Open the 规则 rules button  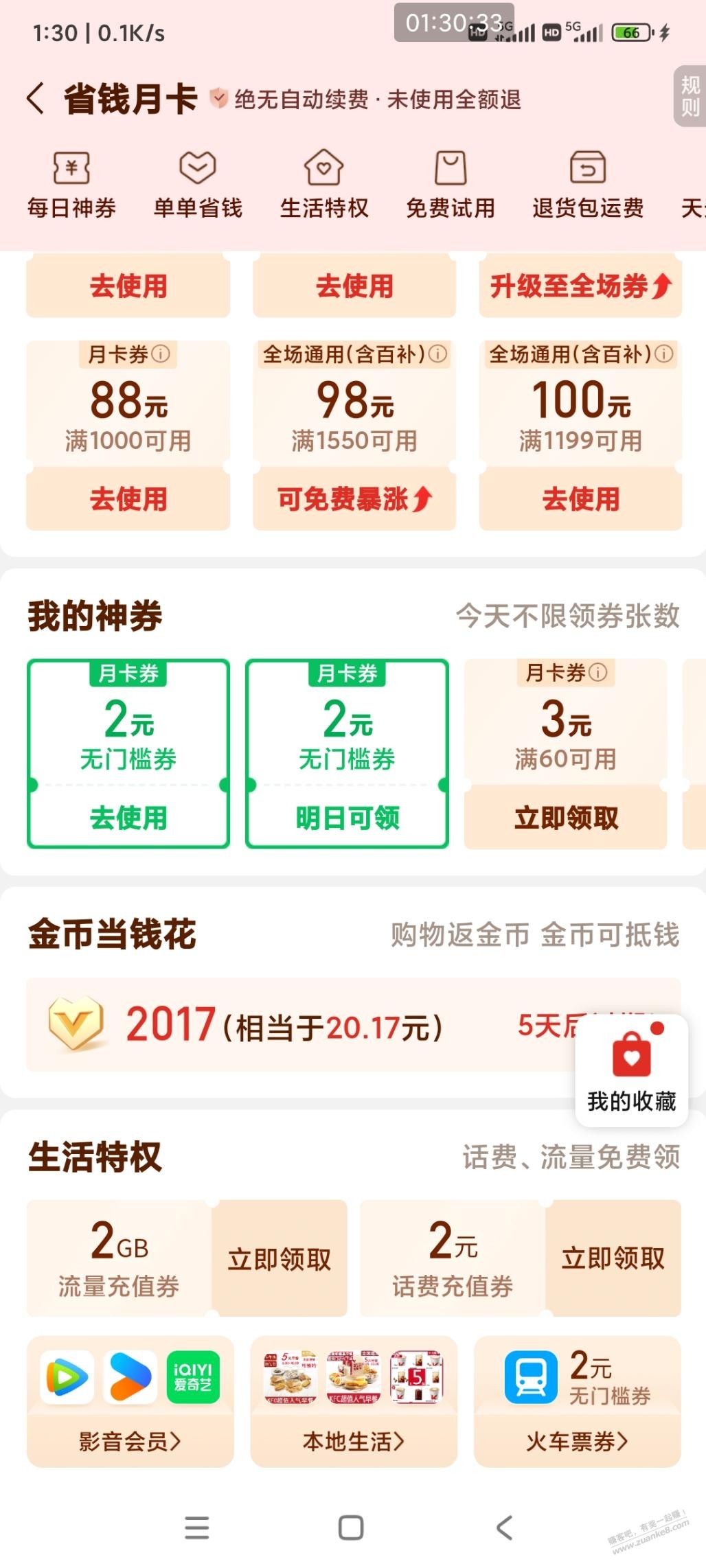tap(689, 96)
